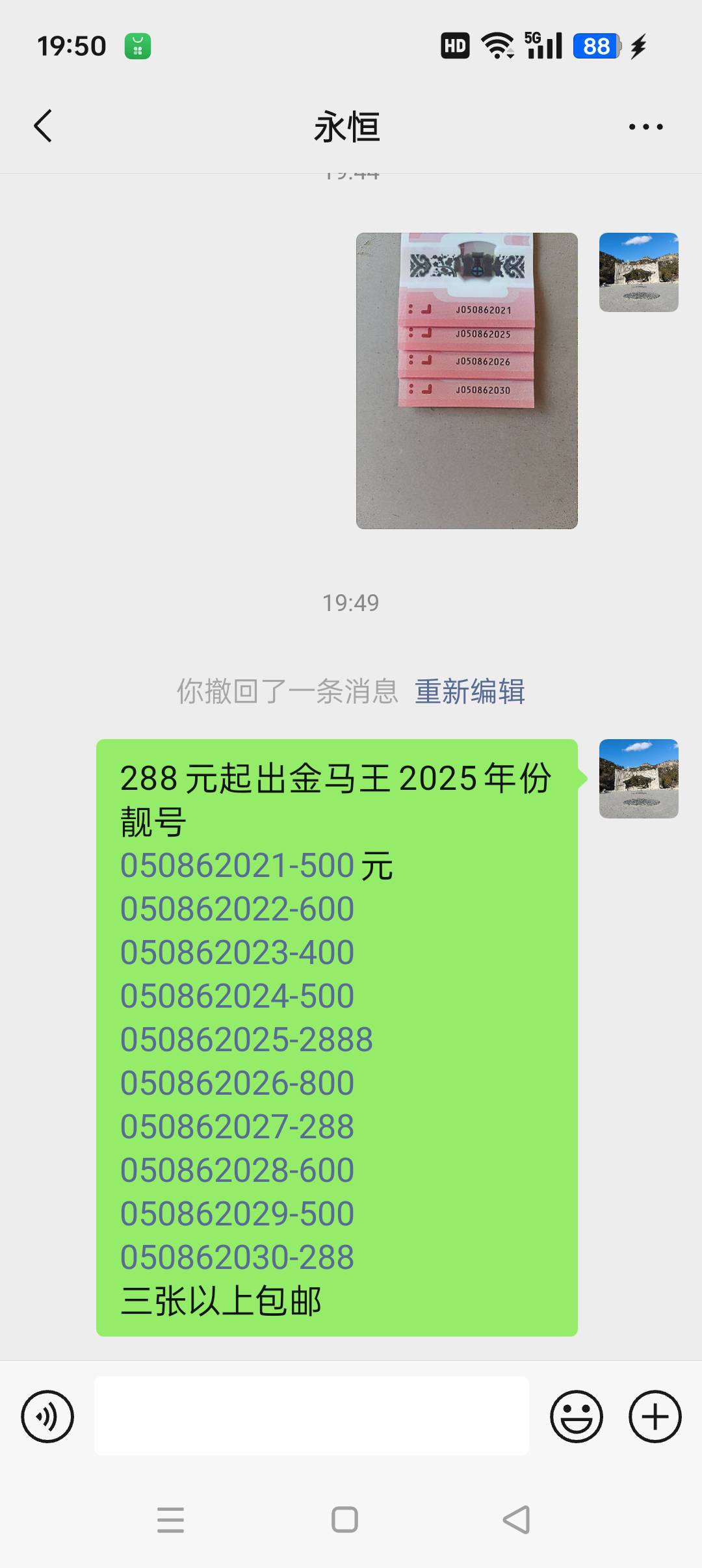Image resolution: width=702 pixels, height=1568 pixels.
Task: Open the sent banknote photo
Action: tap(467, 380)
